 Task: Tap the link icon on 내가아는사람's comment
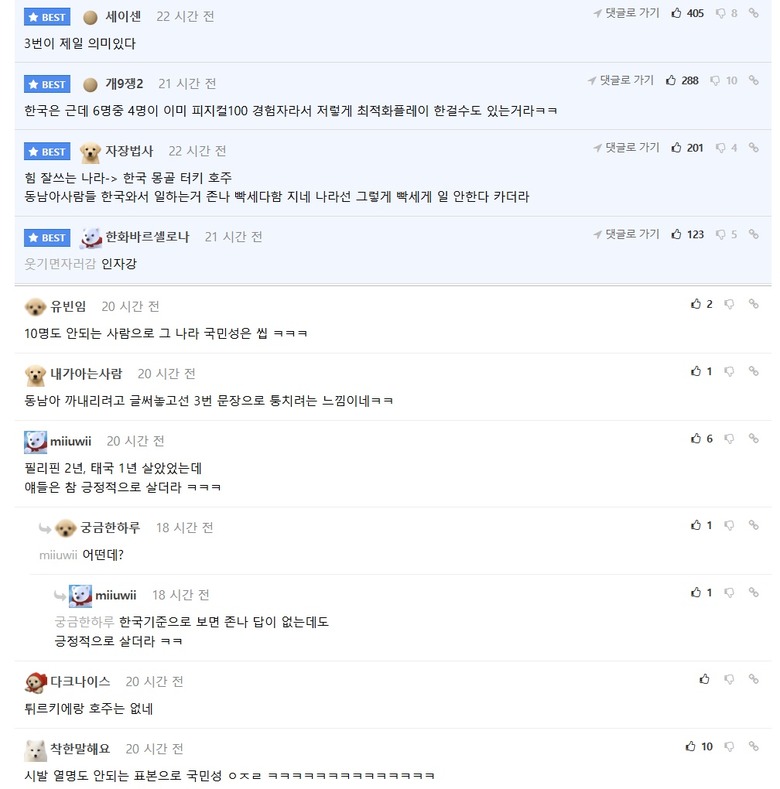(754, 371)
